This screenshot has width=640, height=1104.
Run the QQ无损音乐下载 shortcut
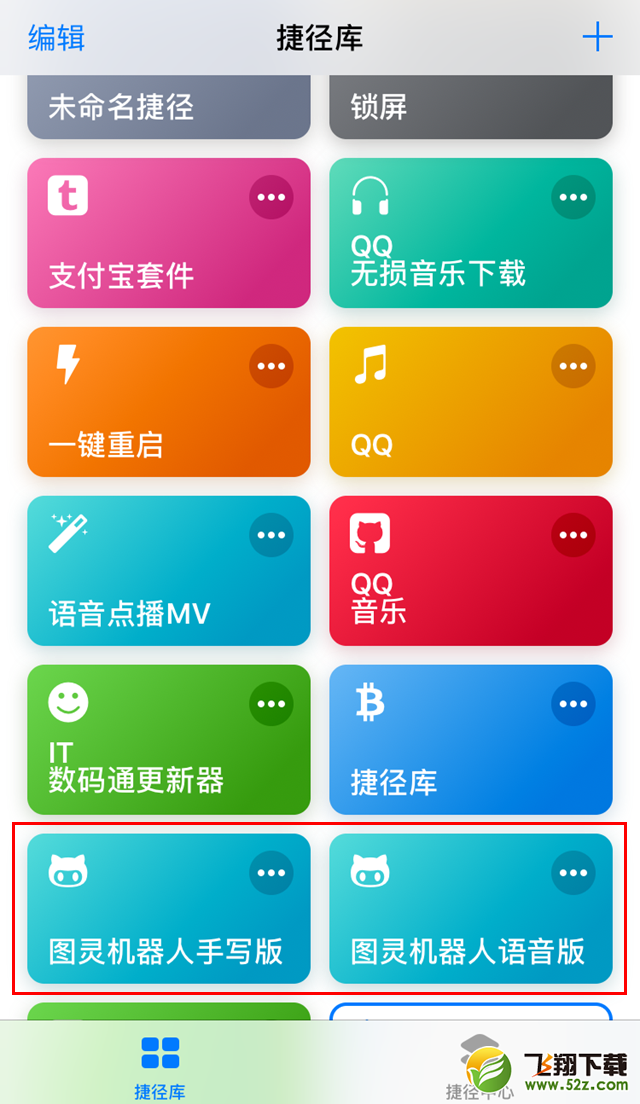tap(471, 232)
